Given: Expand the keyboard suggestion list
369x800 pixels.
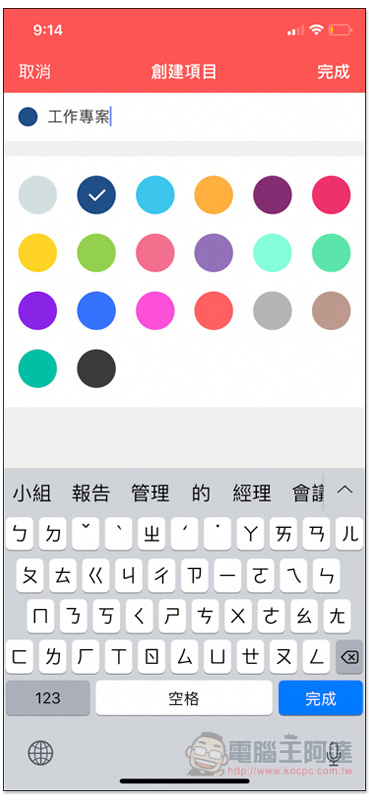Looking at the screenshot, I should click(345, 490).
